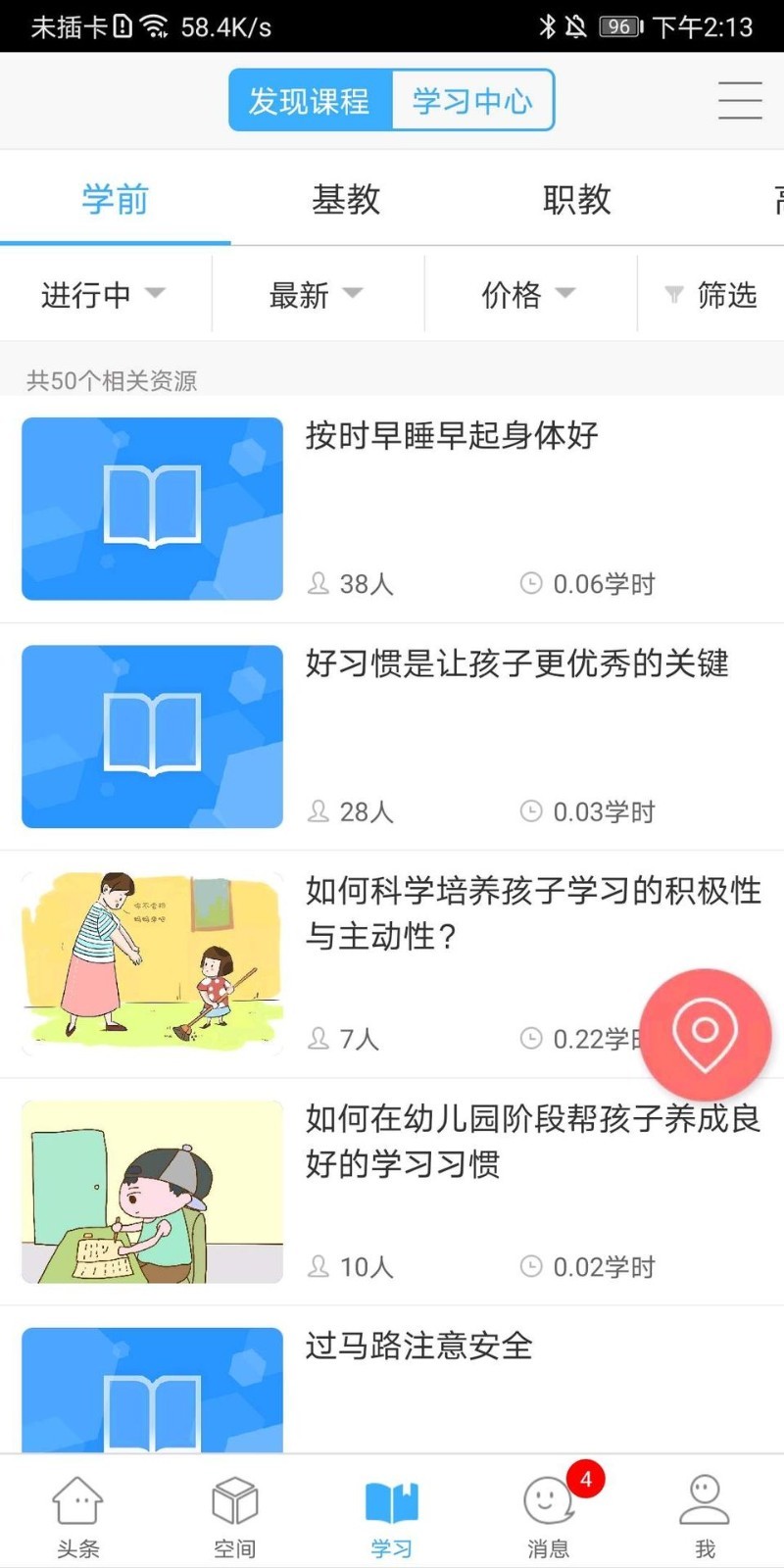
Task: Open the hamburger menu at top right
Action: click(740, 100)
